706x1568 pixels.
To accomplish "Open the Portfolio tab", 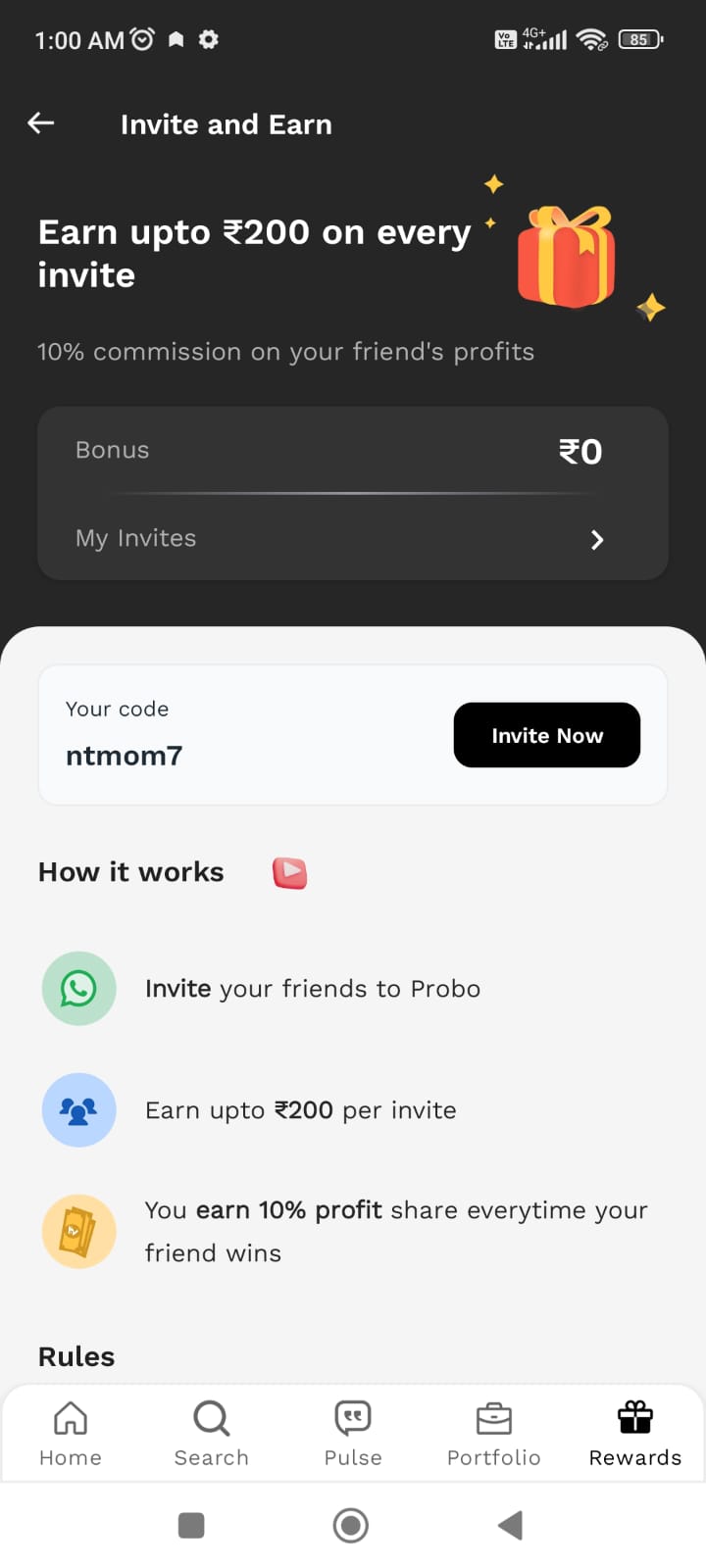I will coord(494,1433).
